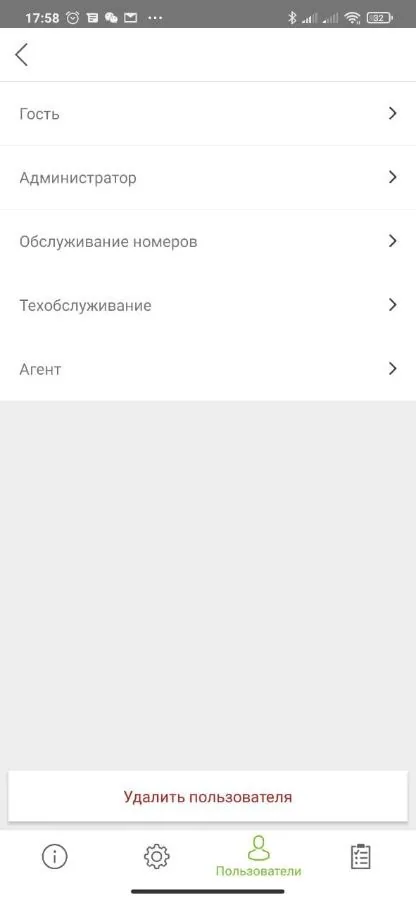This screenshot has width=416, height=900.
Task: Select Обслуживание номеров role
Action: point(208,241)
